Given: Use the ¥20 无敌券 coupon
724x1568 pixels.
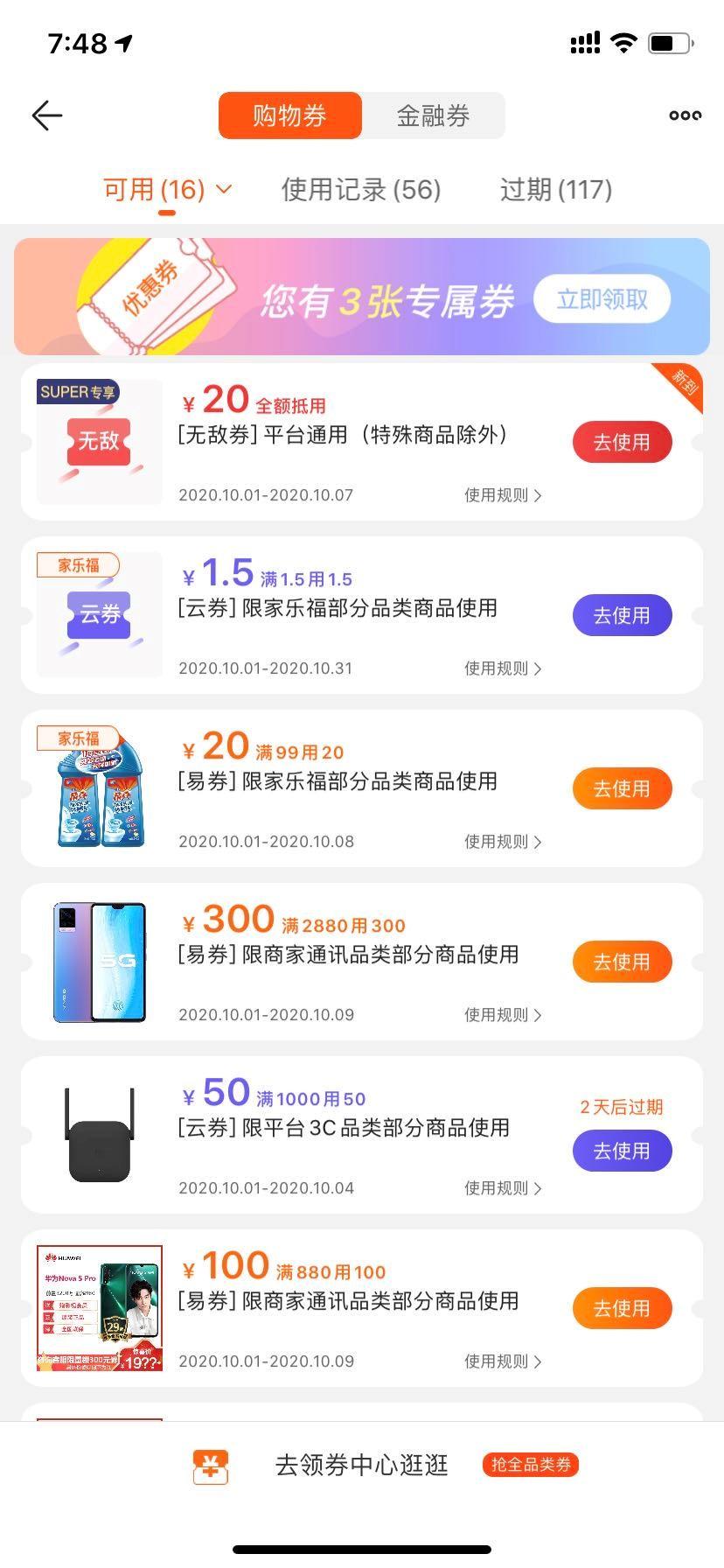Looking at the screenshot, I should (x=622, y=443).
